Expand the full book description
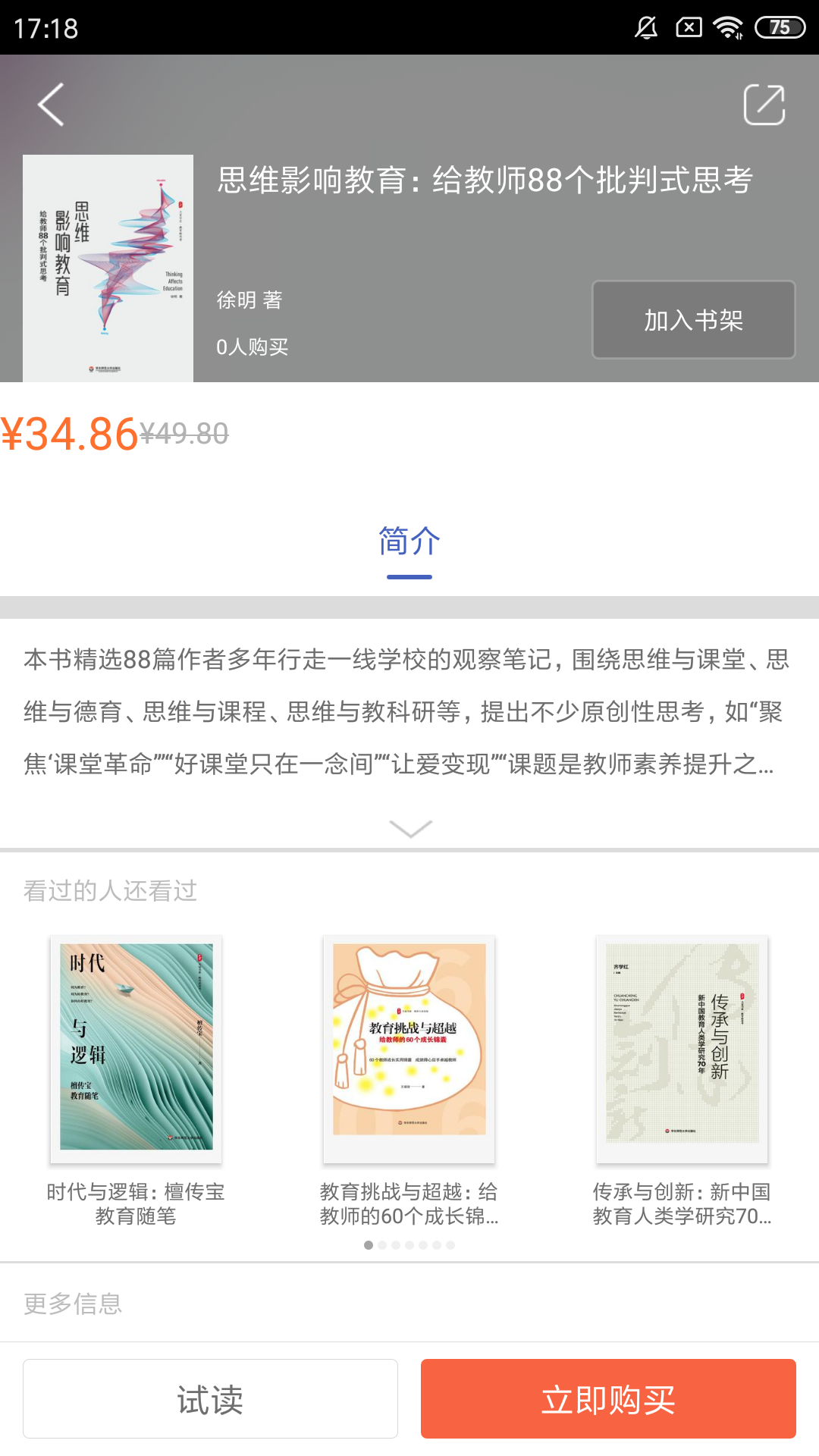 tap(409, 830)
